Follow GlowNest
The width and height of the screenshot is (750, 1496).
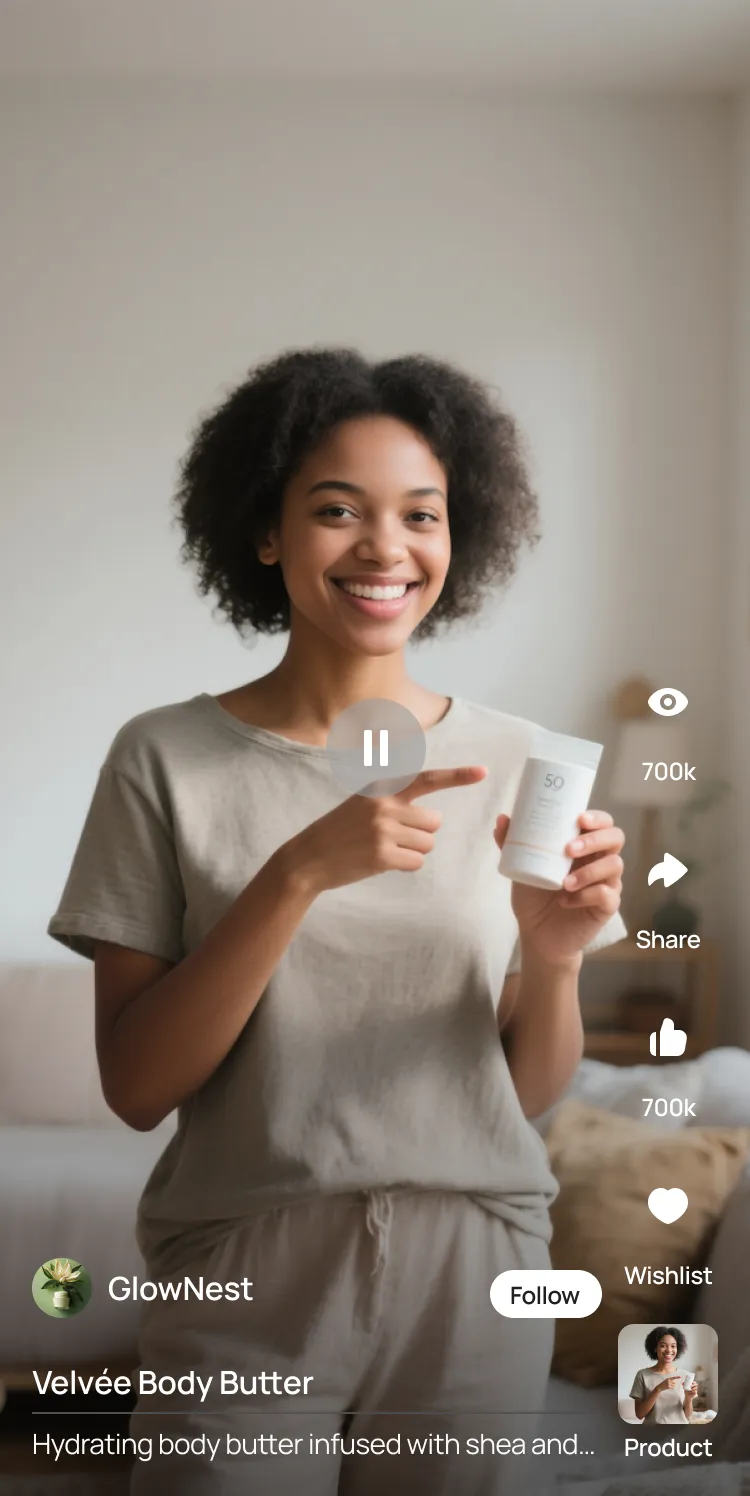point(545,1295)
